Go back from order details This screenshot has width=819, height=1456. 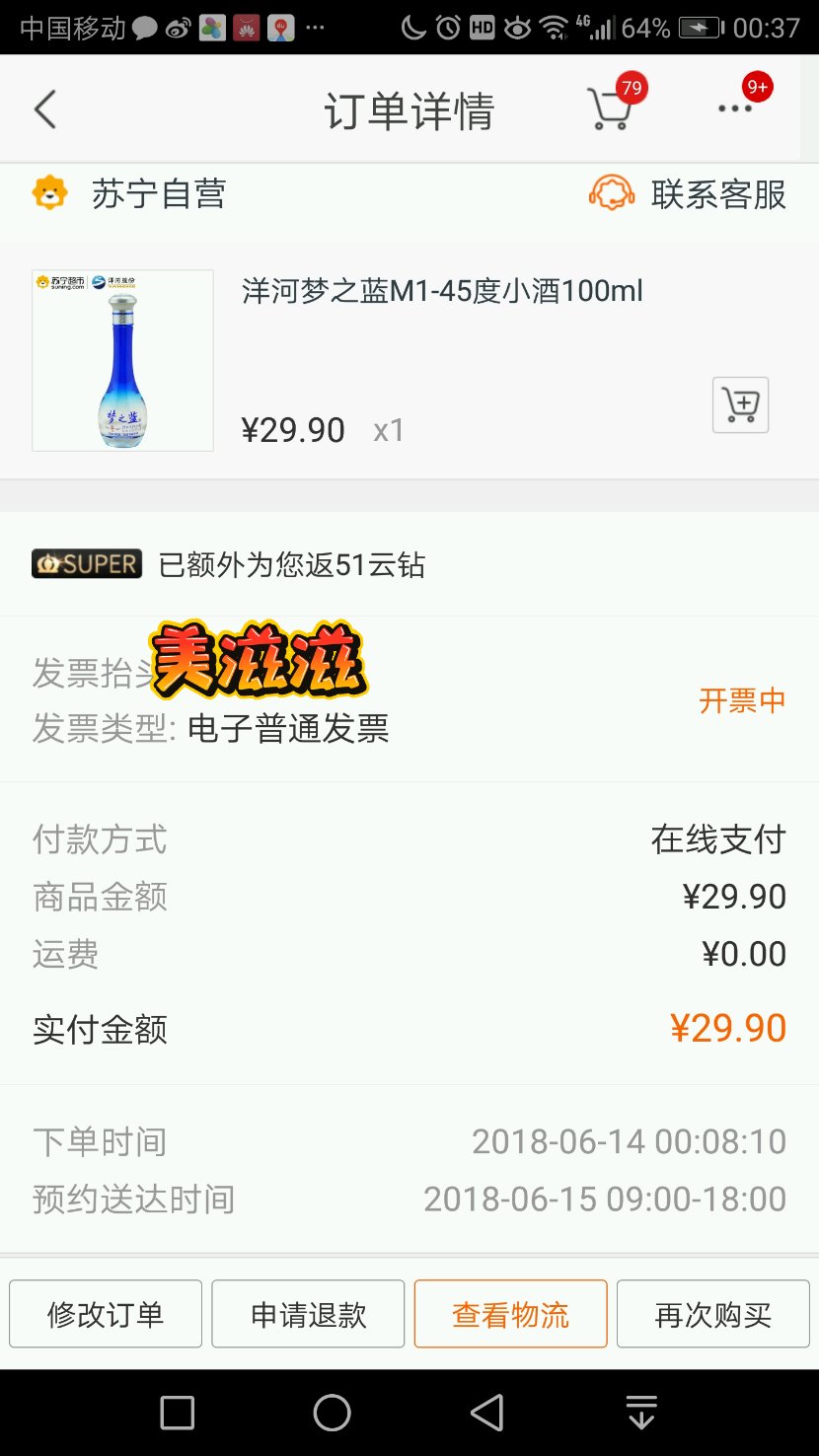pyautogui.click(x=45, y=109)
